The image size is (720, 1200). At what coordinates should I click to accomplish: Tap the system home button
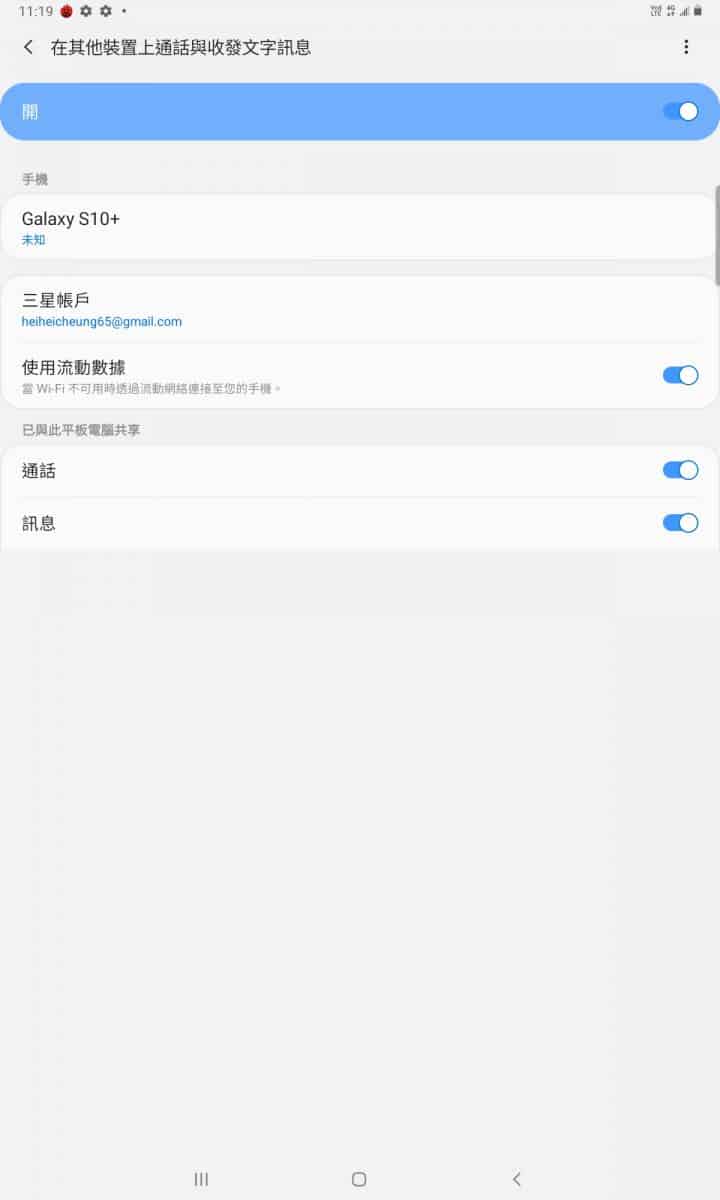(359, 1179)
